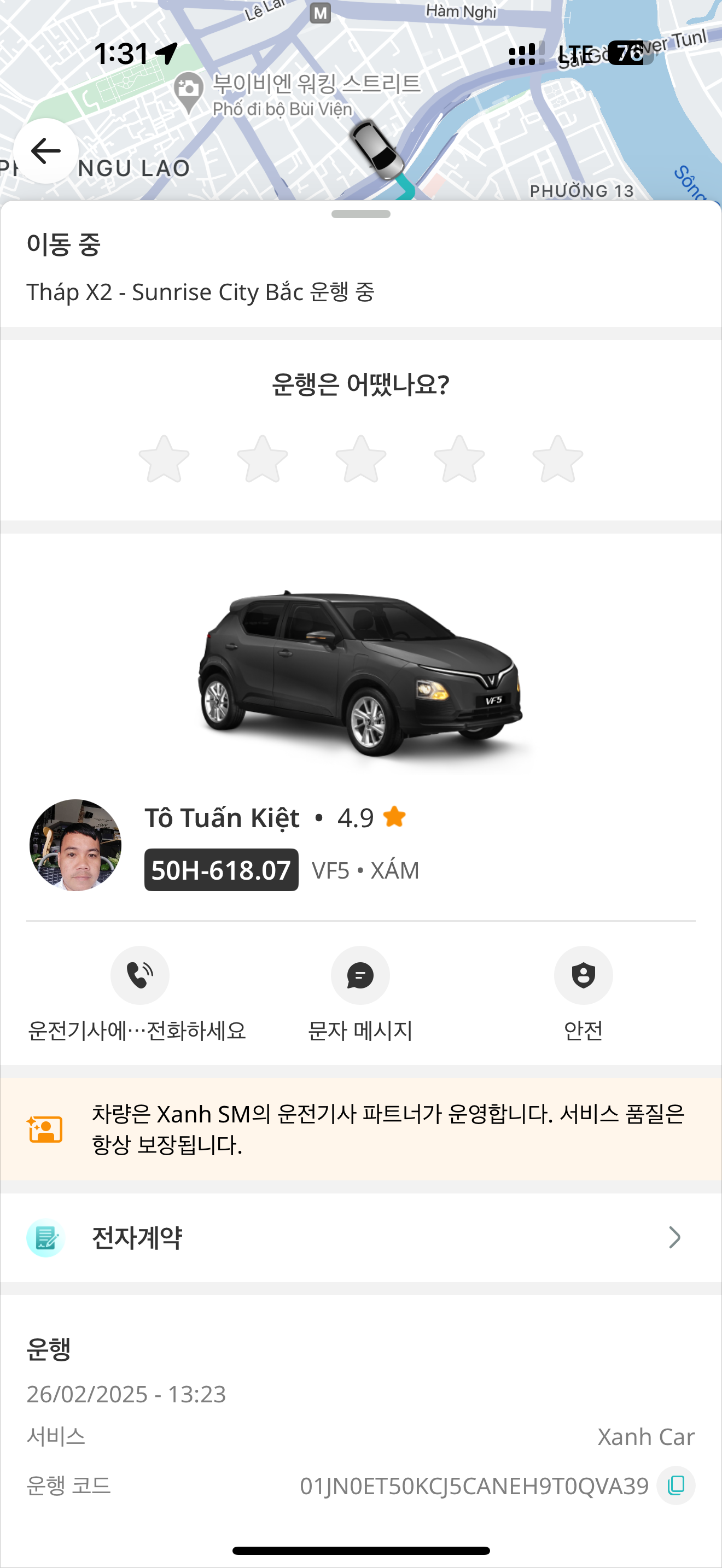Select the third rating star
The image size is (722, 1568).
tap(361, 459)
